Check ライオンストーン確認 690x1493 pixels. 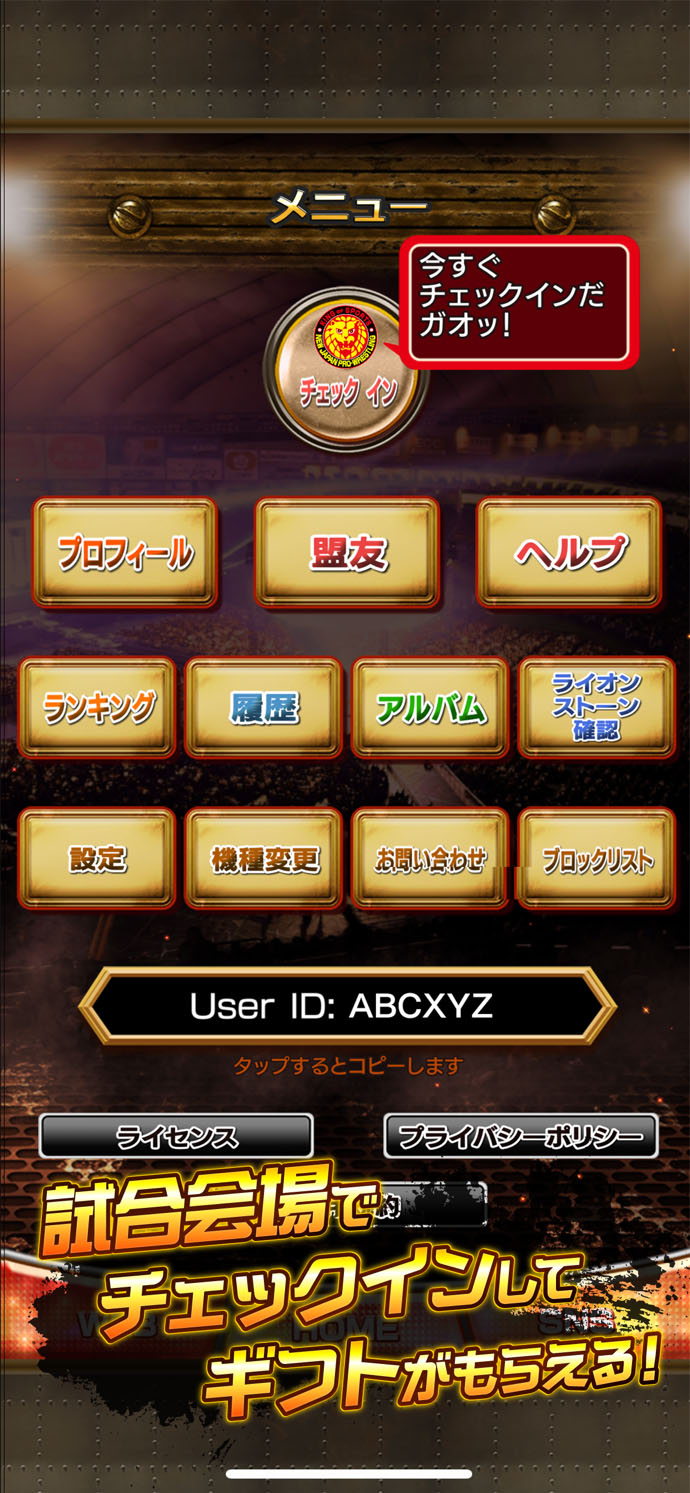pyautogui.click(x=596, y=707)
